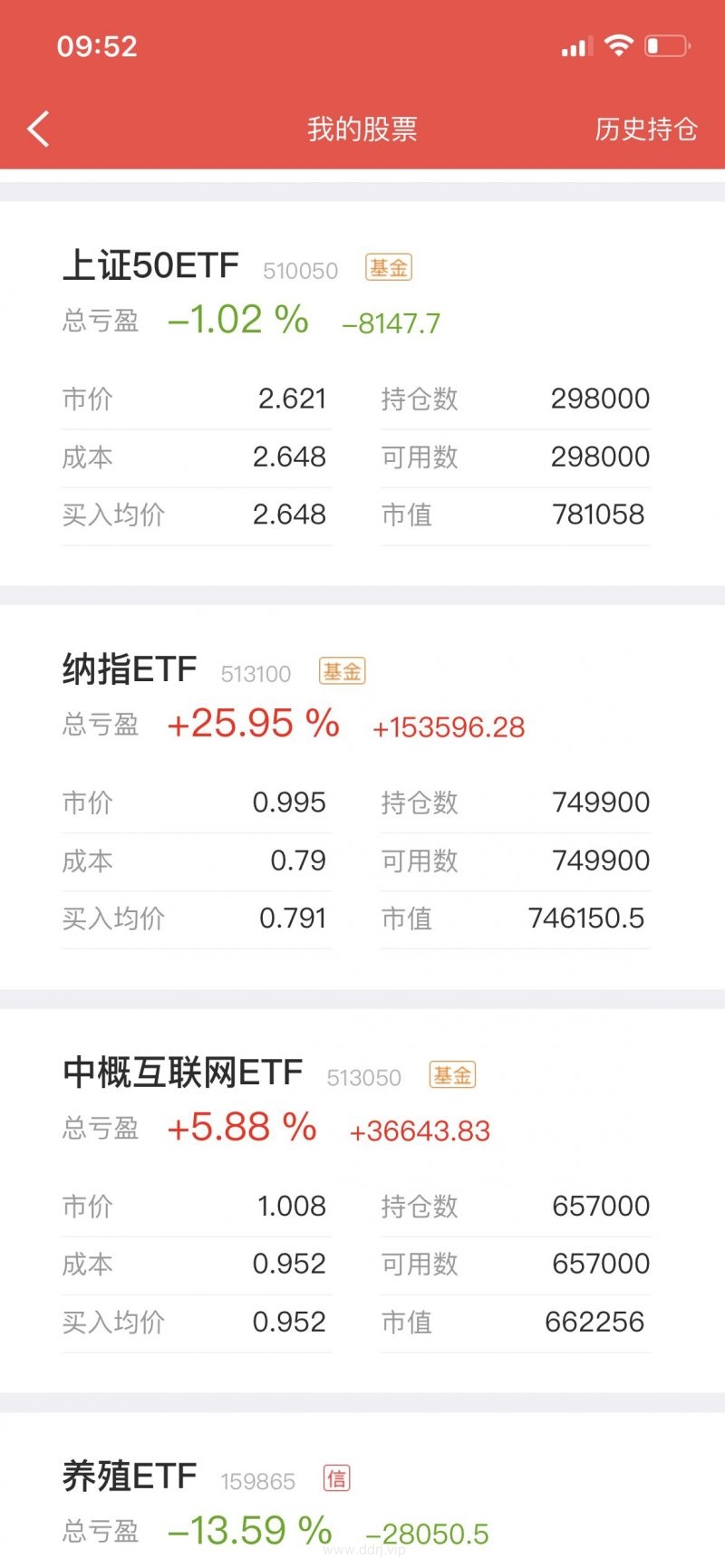725x1568 pixels.
Task: Open the 养殖ETF holding card
Action: pyautogui.click(x=362, y=1490)
